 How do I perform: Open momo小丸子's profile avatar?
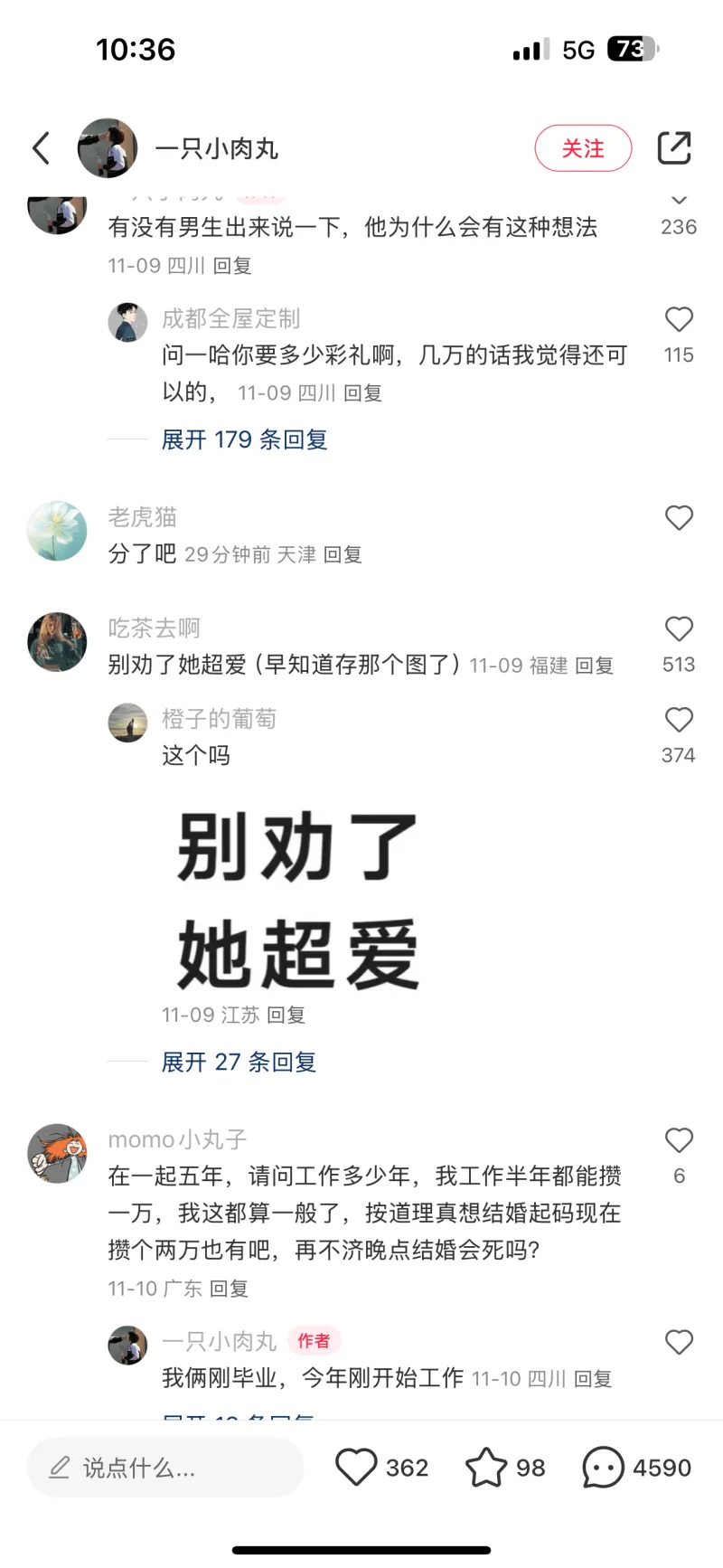[57, 1153]
